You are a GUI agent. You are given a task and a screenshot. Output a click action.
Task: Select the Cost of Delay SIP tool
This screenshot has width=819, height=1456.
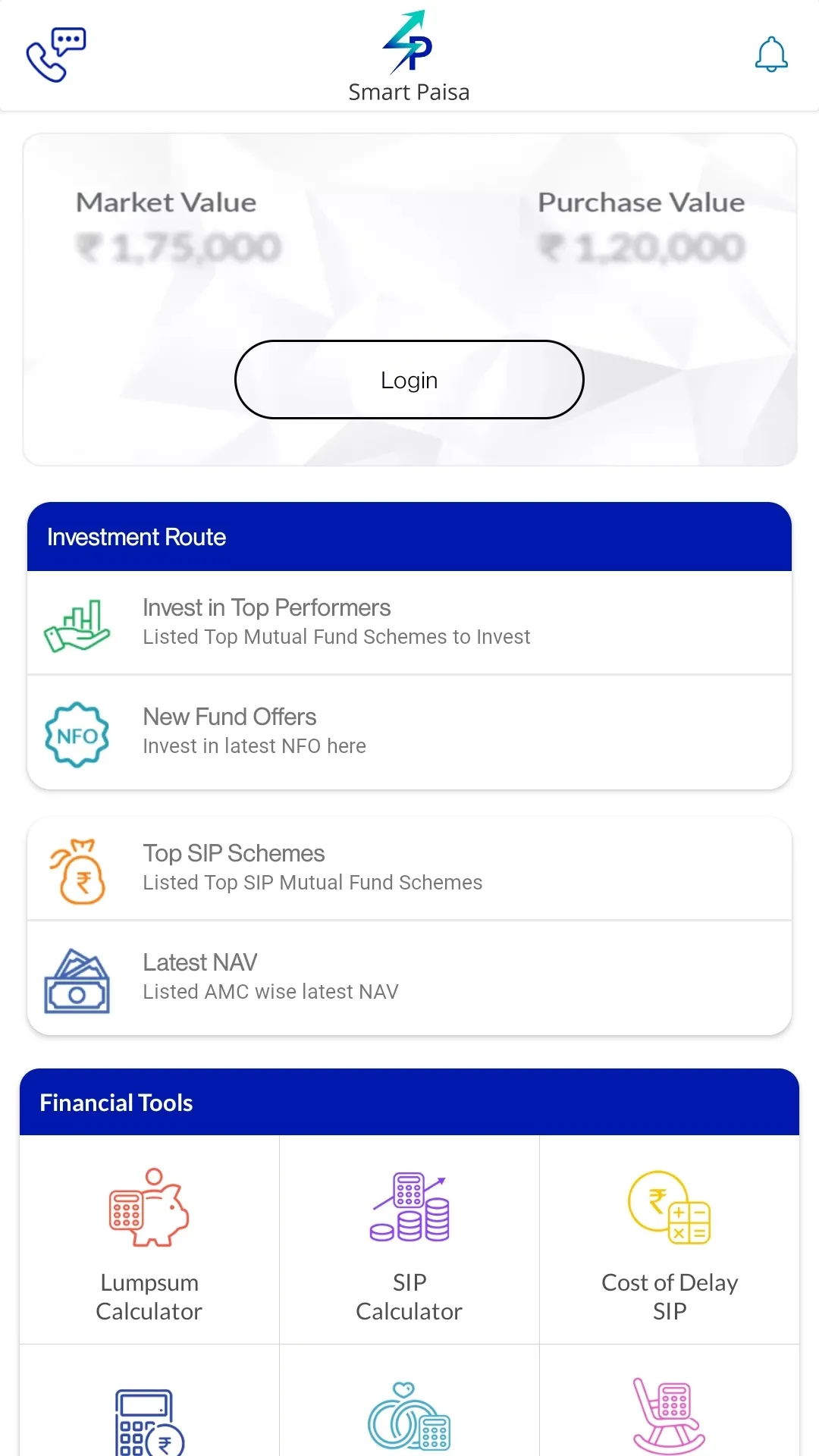[670, 1240]
